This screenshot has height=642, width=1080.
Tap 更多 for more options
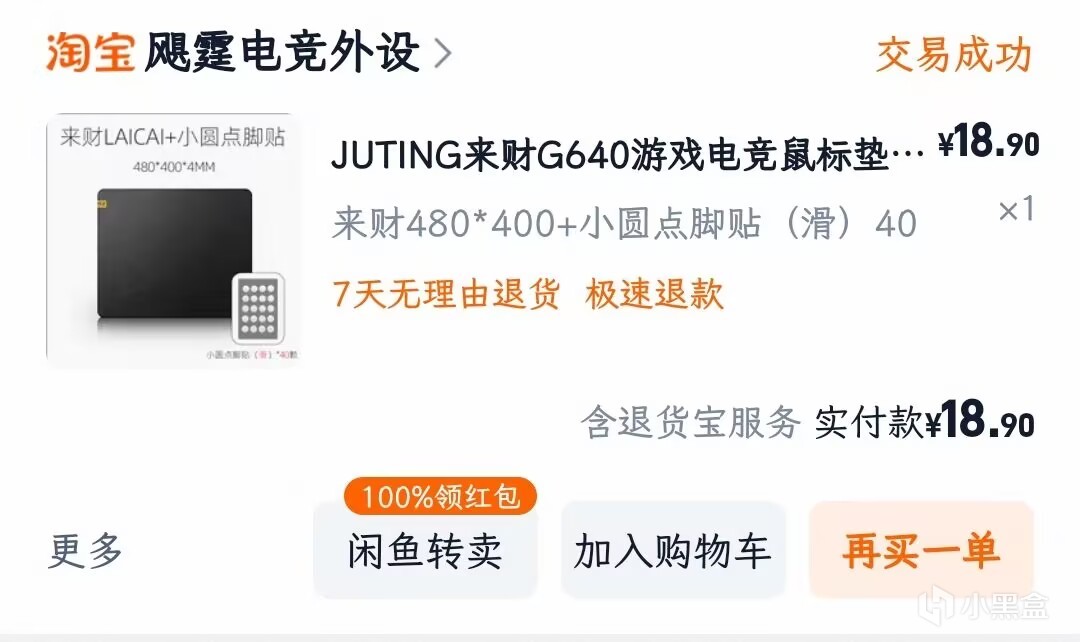pyautogui.click(x=86, y=551)
